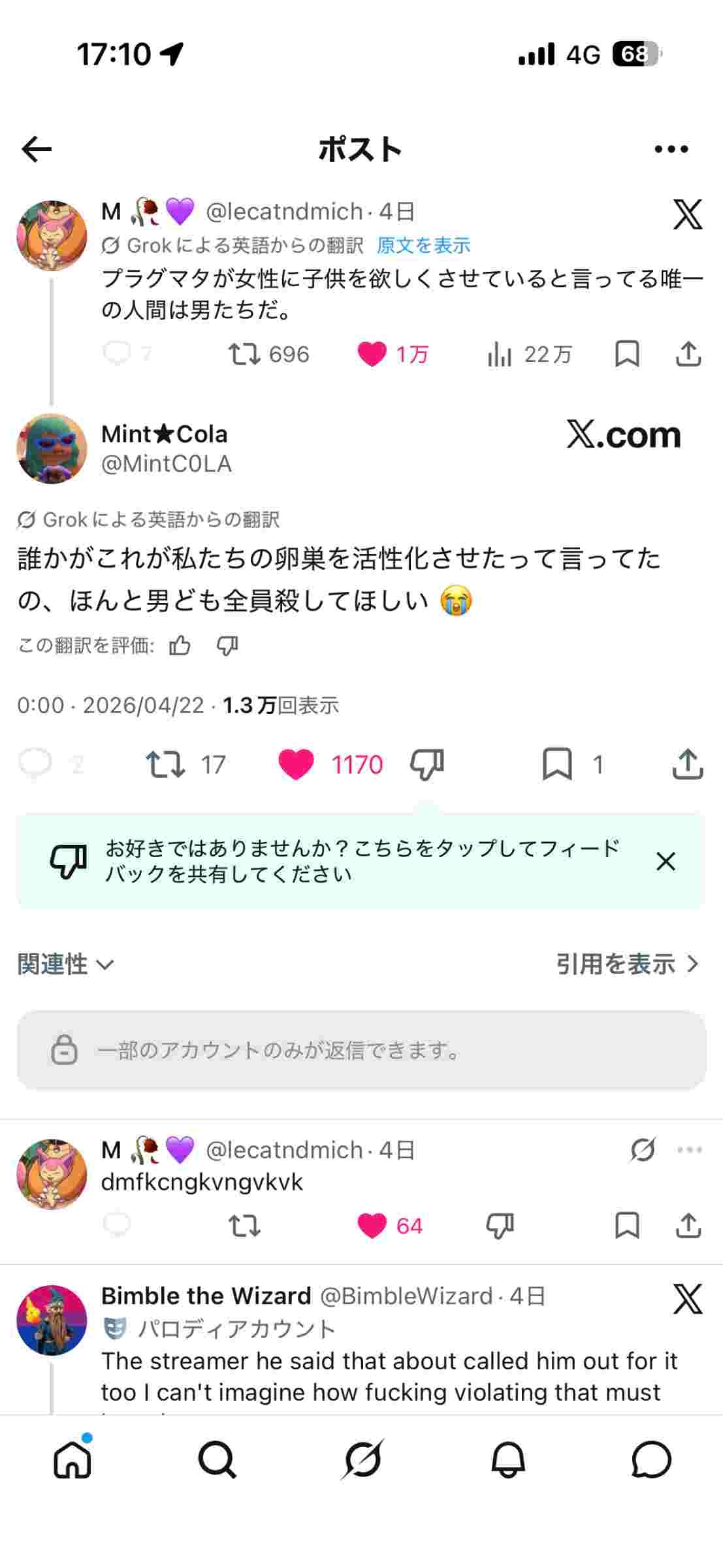Like the dmfkcngkvngvkvk reply
723x1568 pixels.
(x=372, y=1226)
